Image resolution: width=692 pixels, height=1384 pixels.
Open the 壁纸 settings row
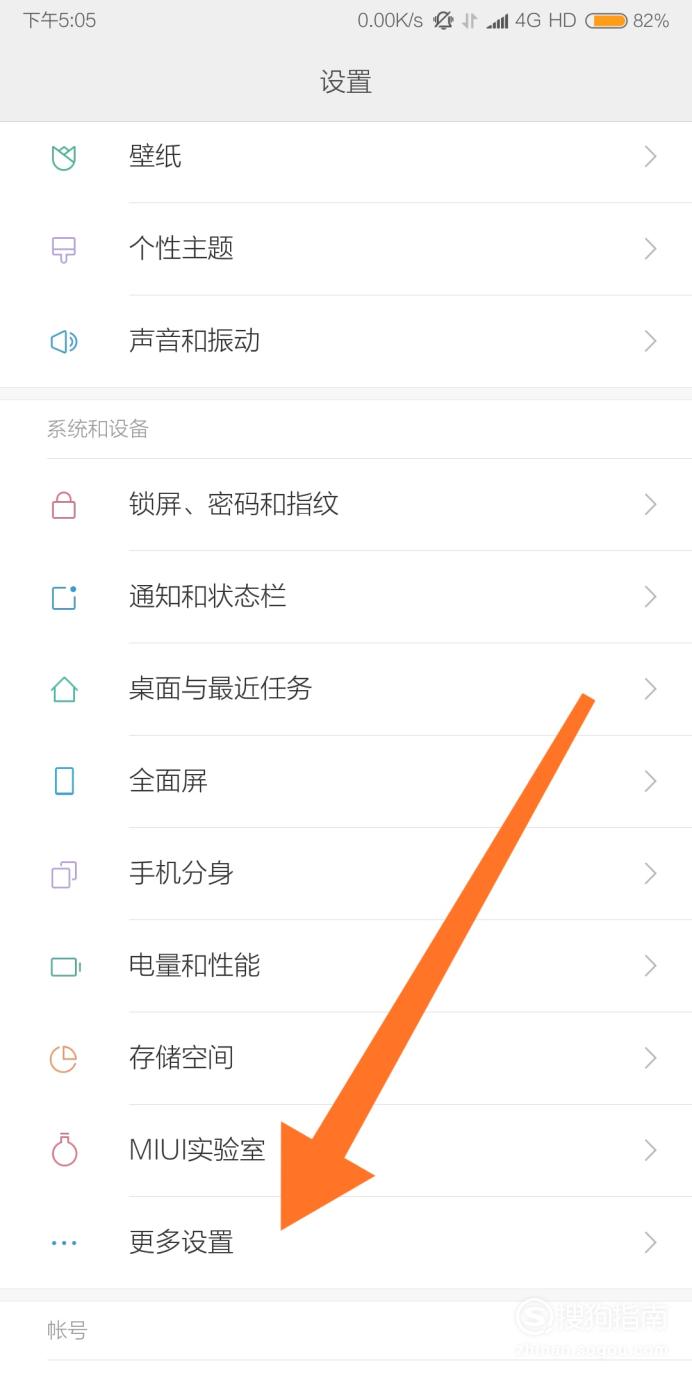pyautogui.click(x=346, y=157)
